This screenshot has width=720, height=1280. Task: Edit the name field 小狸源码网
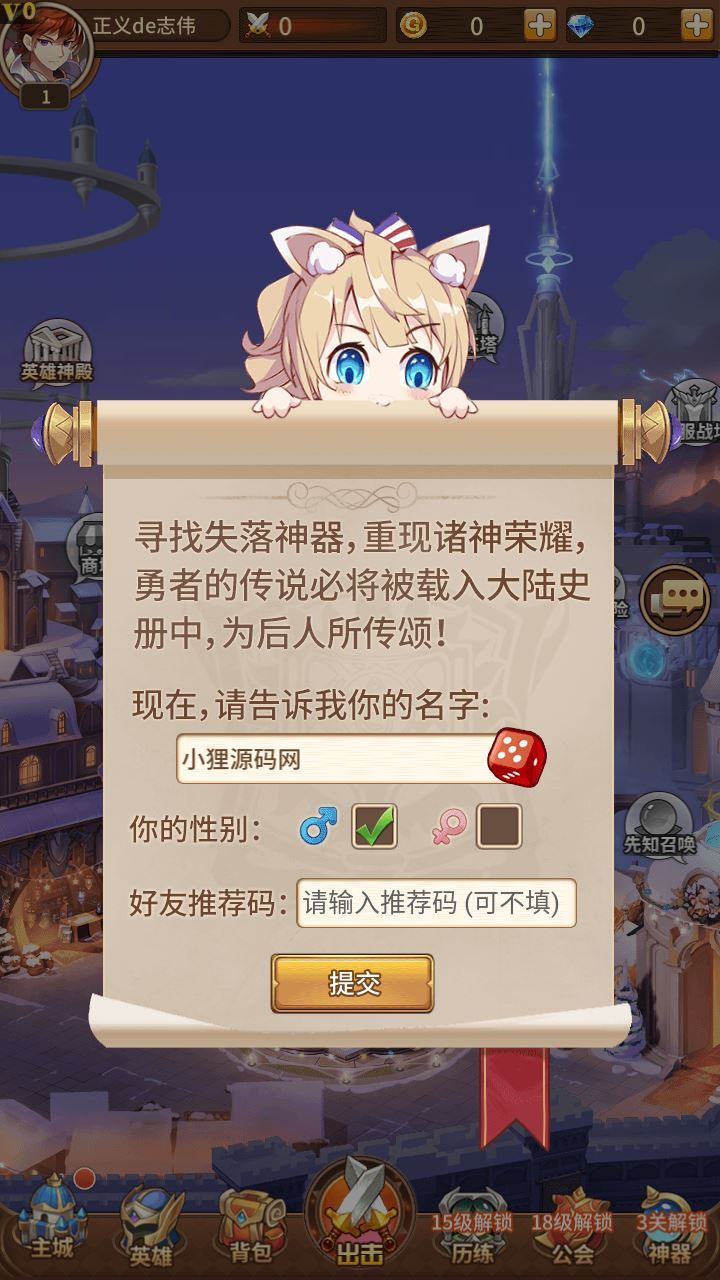330,760
